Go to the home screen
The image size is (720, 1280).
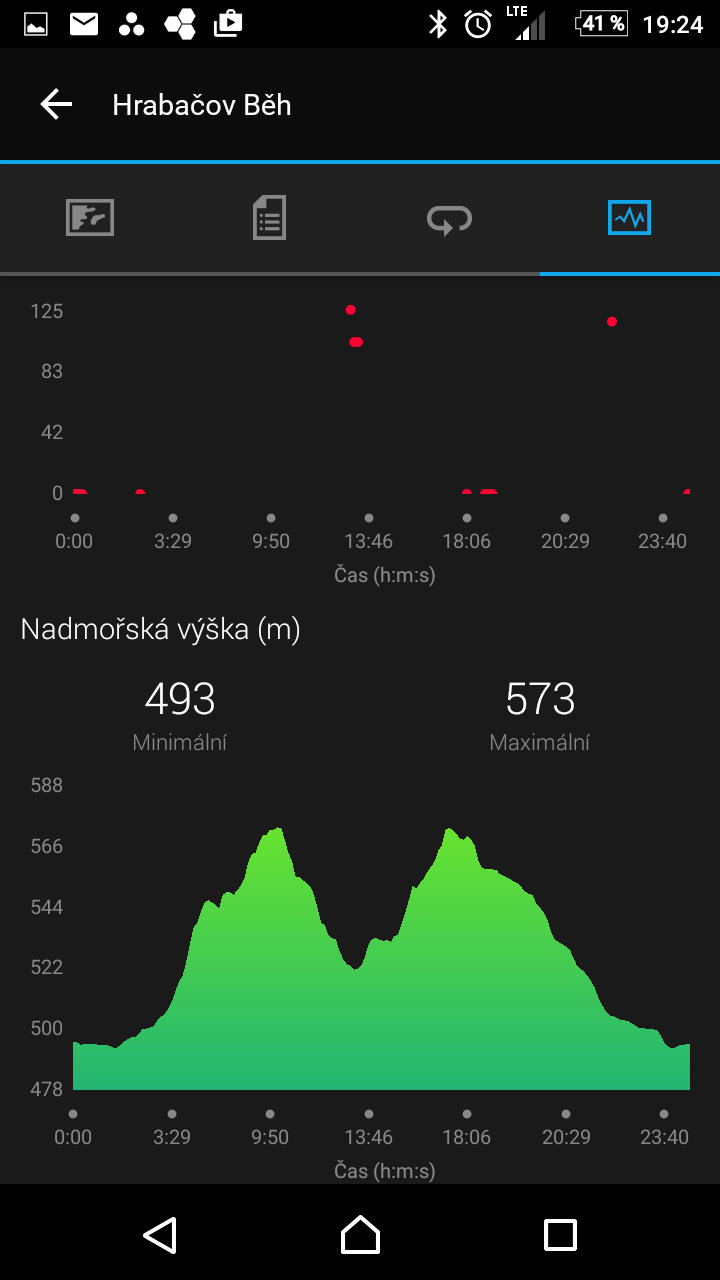pyautogui.click(x=360, y=1235)
